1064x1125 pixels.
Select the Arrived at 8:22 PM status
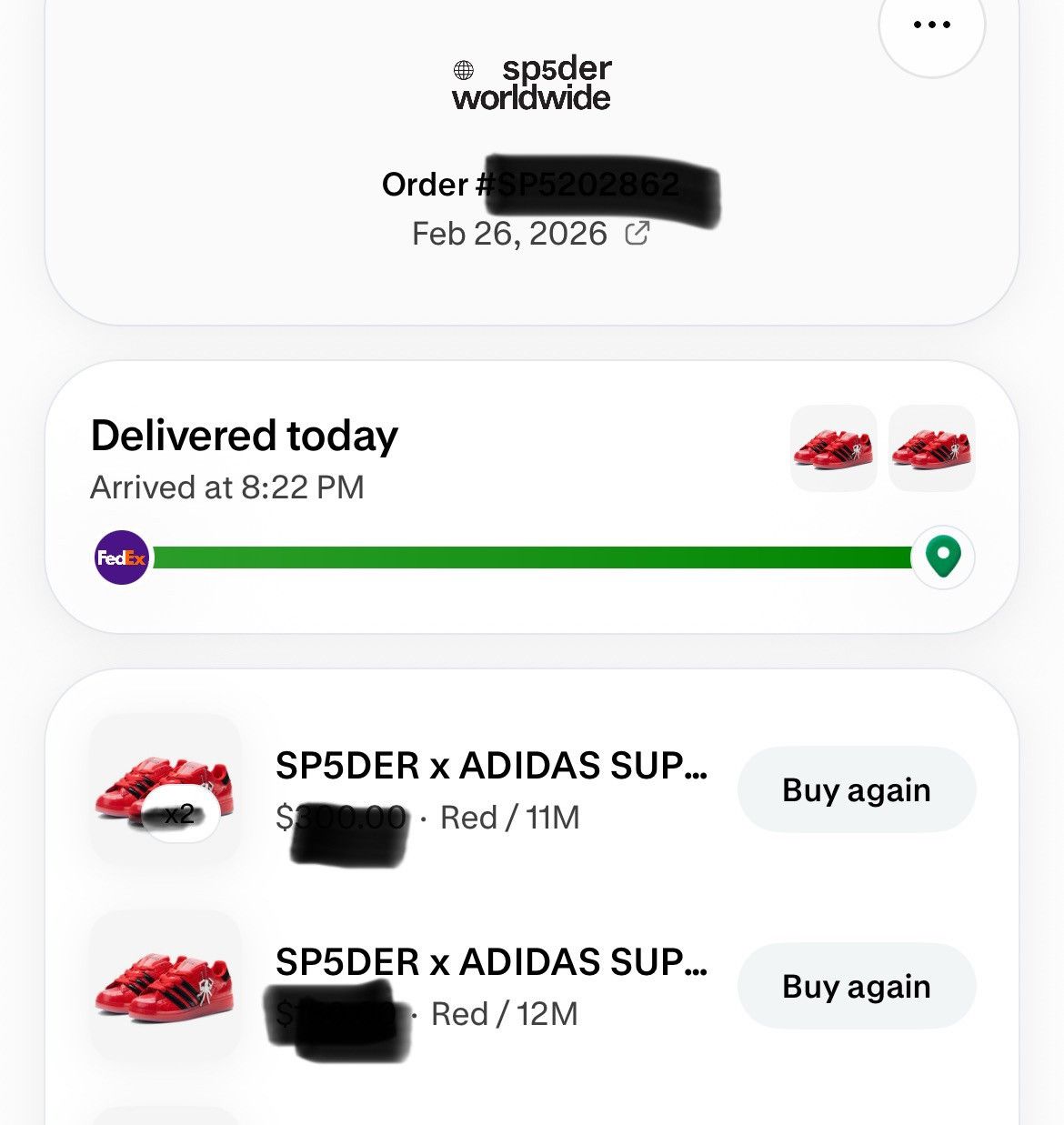click(226, 487)
